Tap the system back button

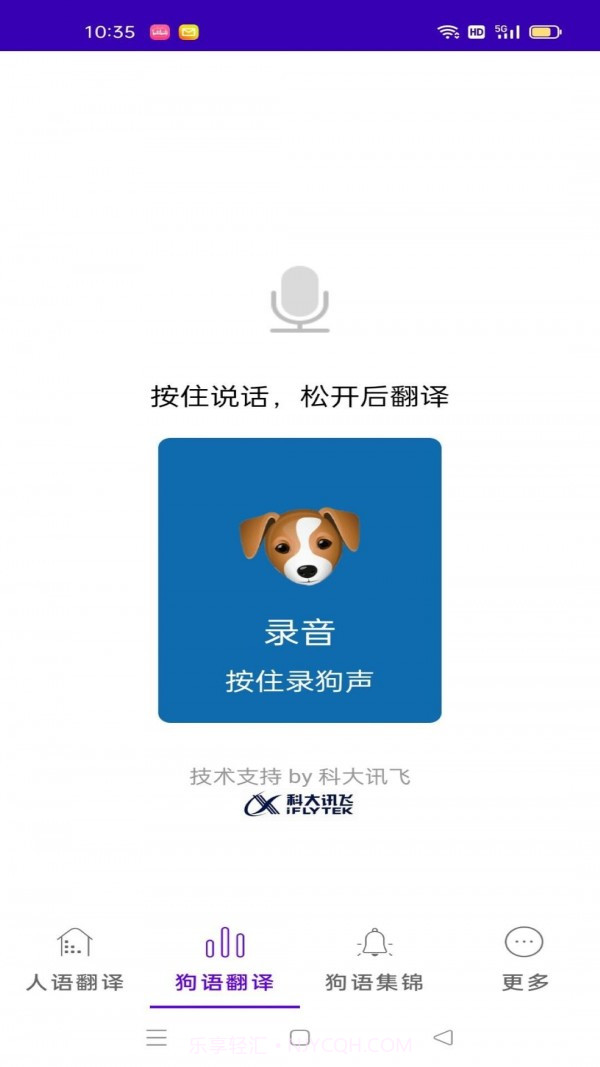click(x=443, y=1038)
